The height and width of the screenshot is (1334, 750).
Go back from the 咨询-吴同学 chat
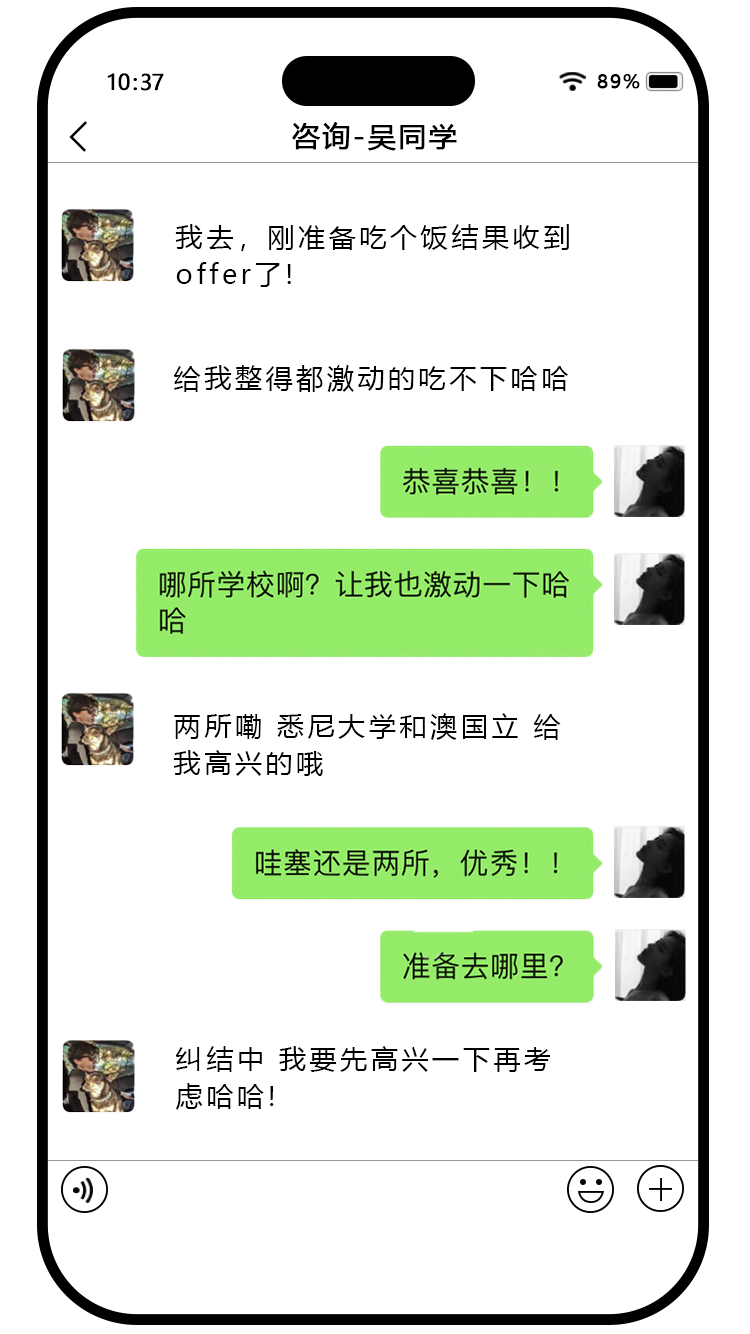(x=79, y=137)
